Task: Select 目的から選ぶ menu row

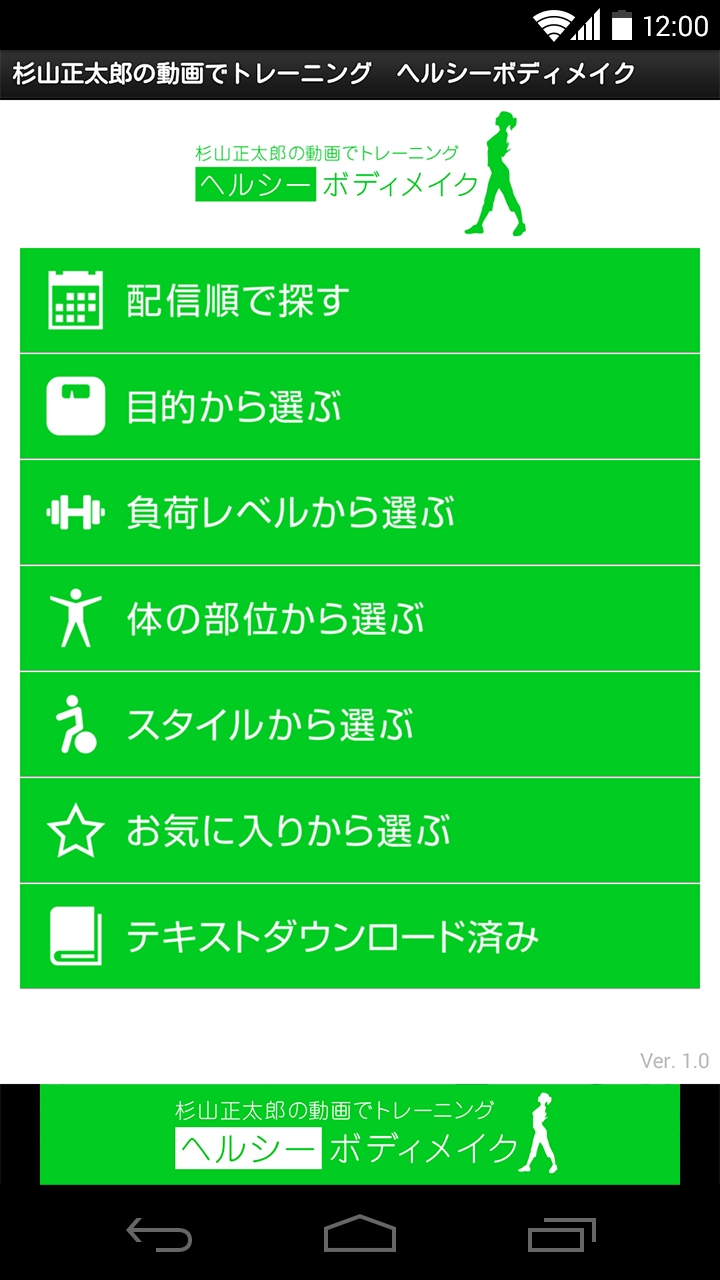Action: 360,407
